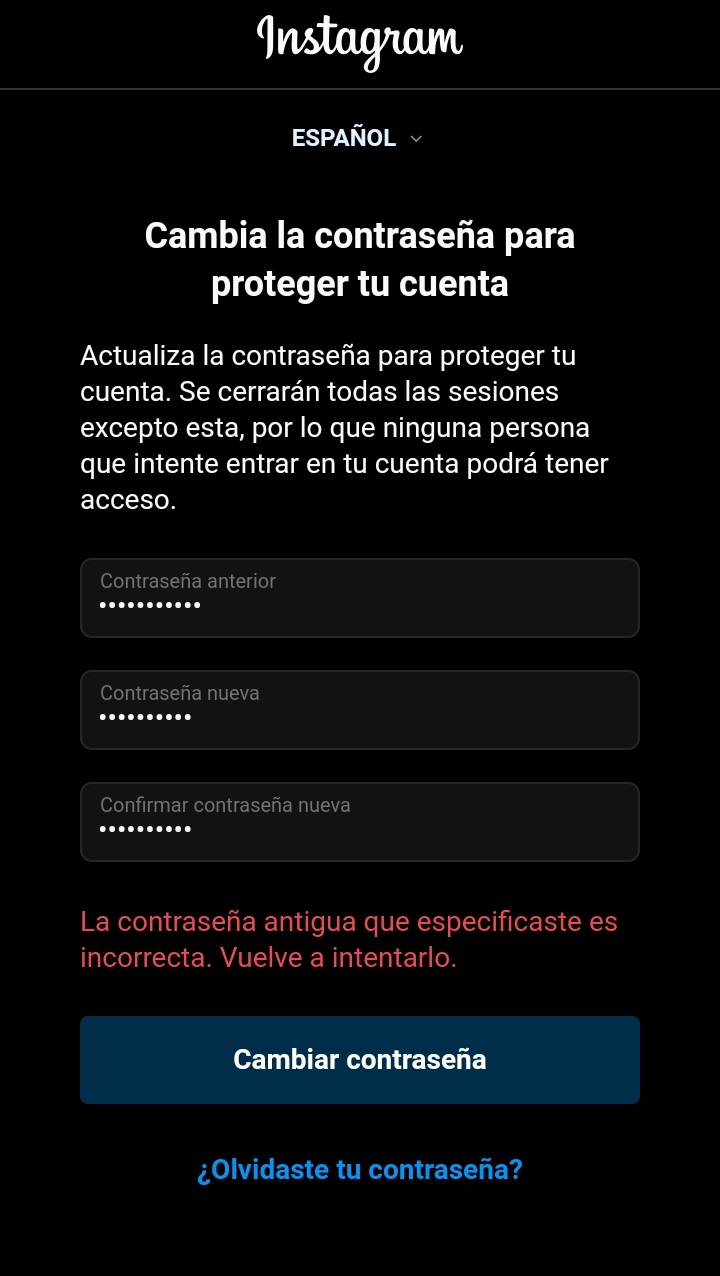Tap the Contraseña anterior field
Image resolution: width=720 pixels, height=1276 pixels.
[x=360, y=598]
